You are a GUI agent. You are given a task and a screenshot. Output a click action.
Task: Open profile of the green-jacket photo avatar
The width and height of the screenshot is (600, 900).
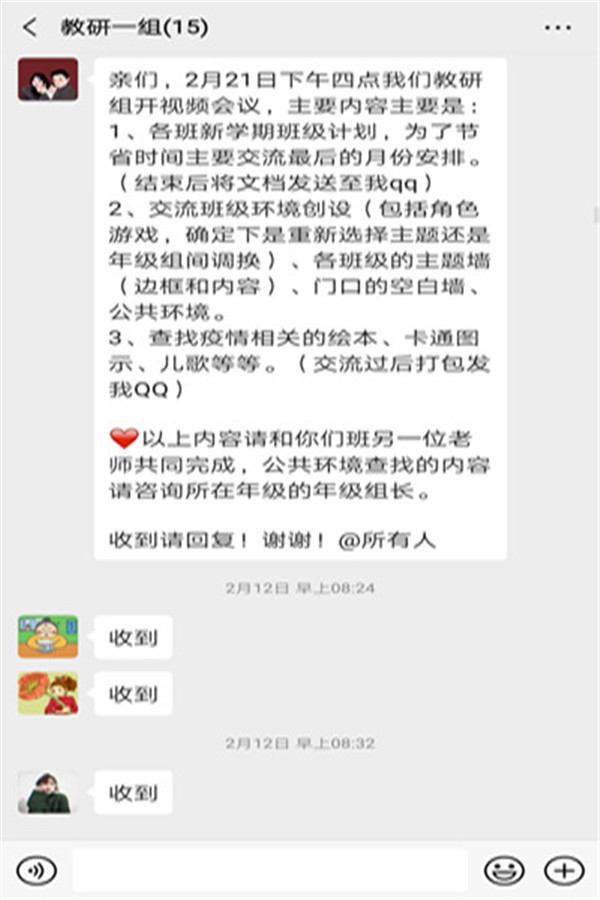pos(48,791)
